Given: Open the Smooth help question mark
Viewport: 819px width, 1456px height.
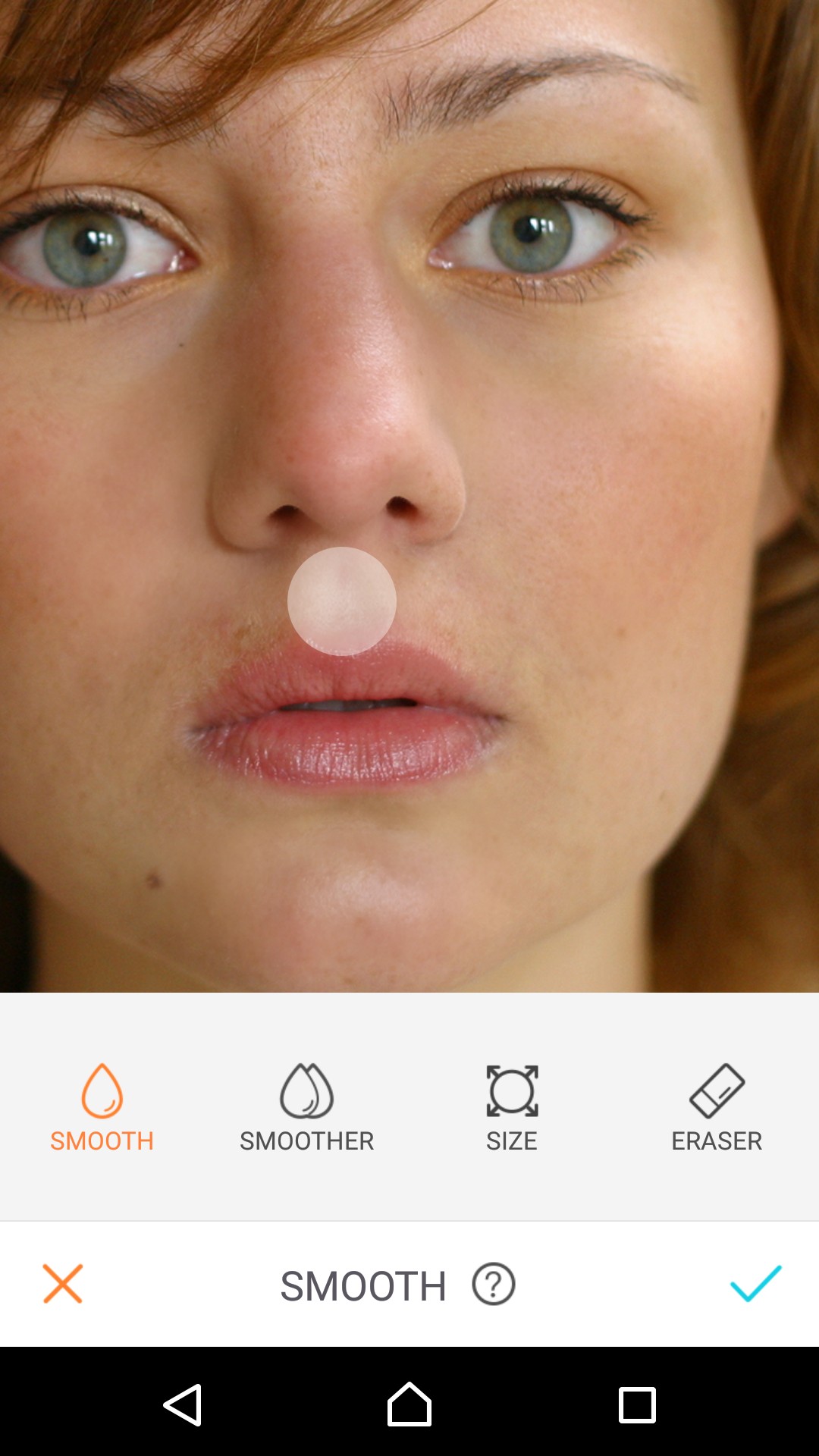Looking at the screenshot, I should point(494,1284).
